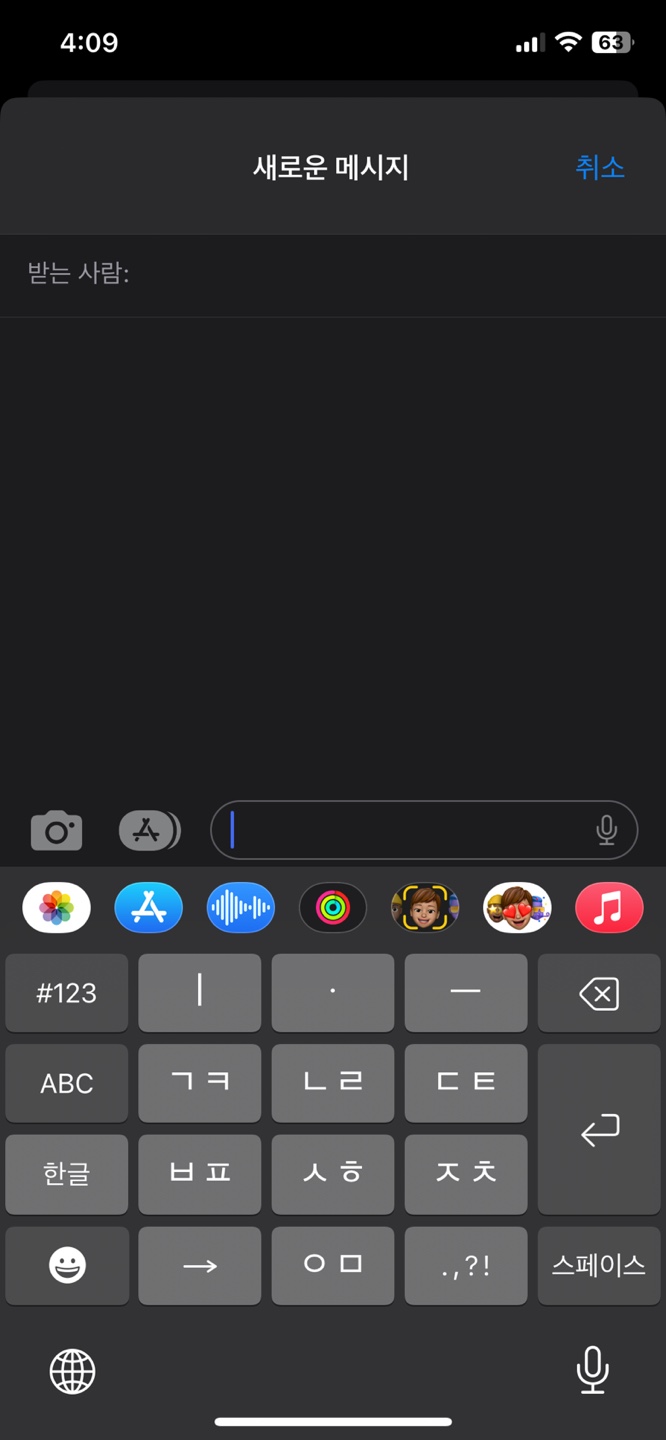Start dictation via microphone in message field

coord(606,830)
